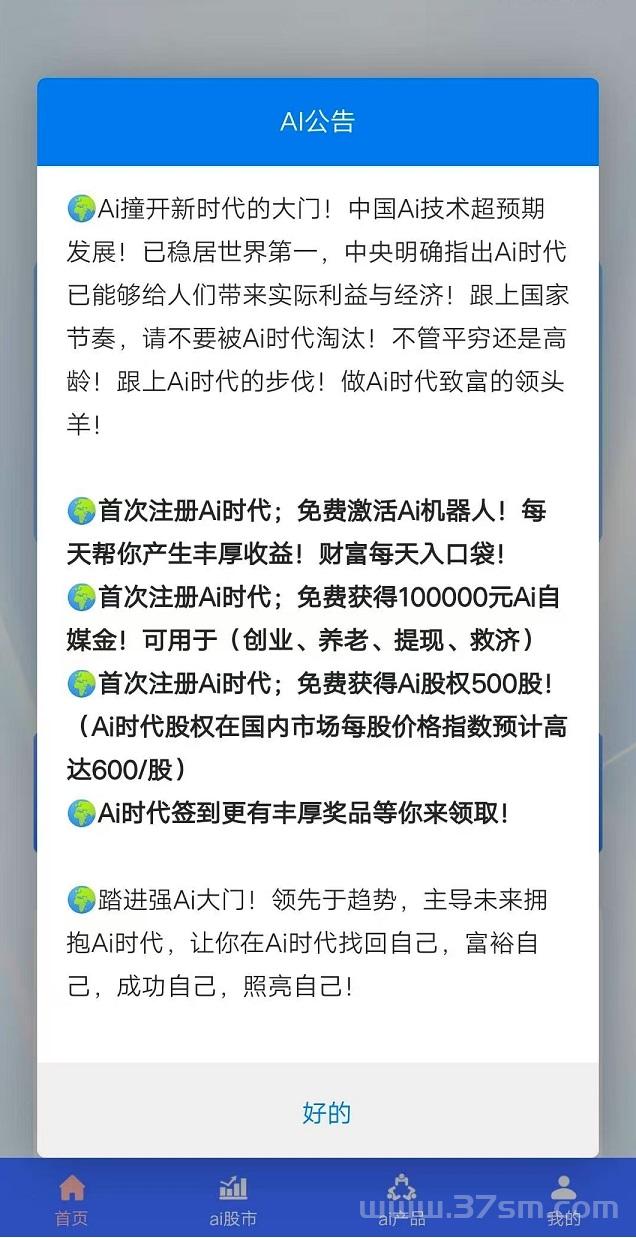Switch to the 首页 tab

click(x=72, y=1200)
